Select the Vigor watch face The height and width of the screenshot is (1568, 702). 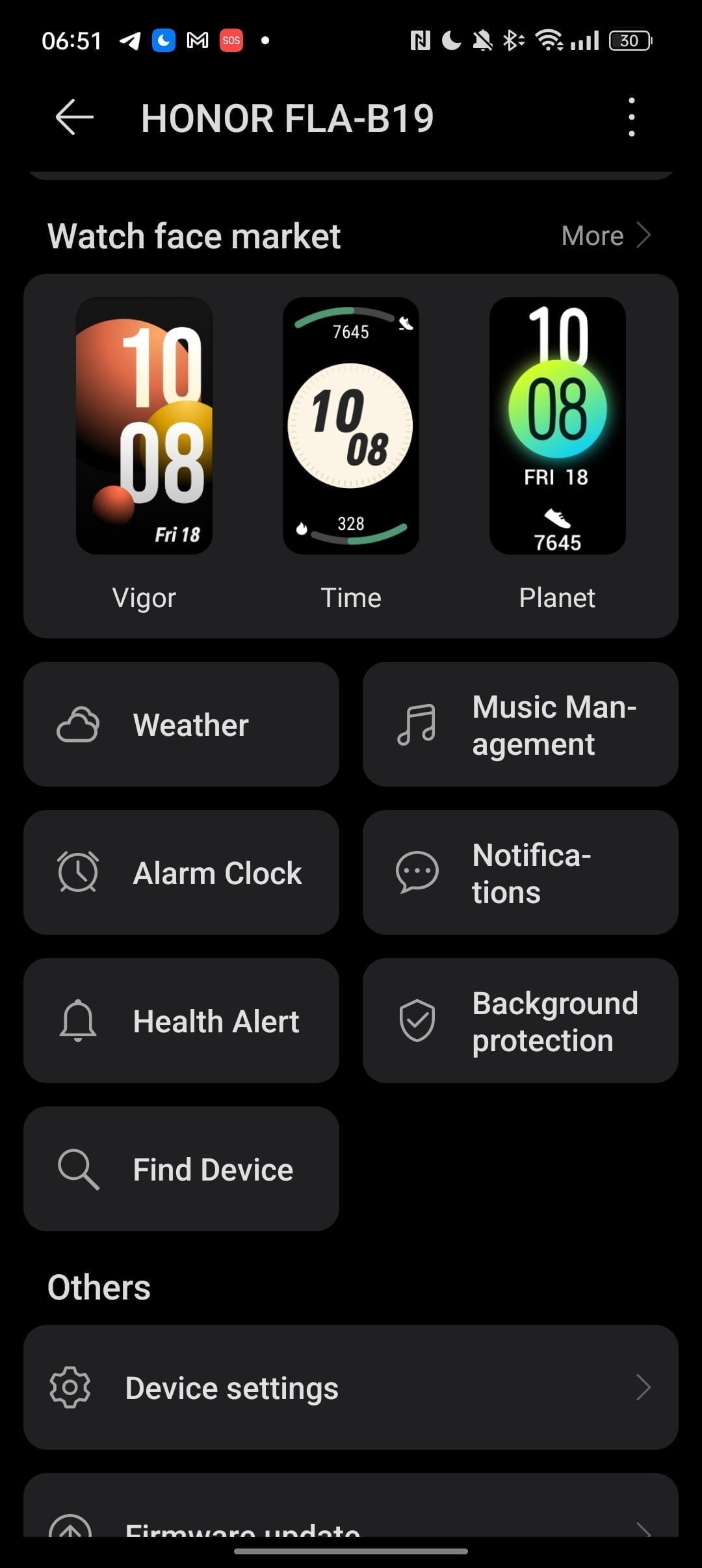pyautogui.click(x=144, y=426)
